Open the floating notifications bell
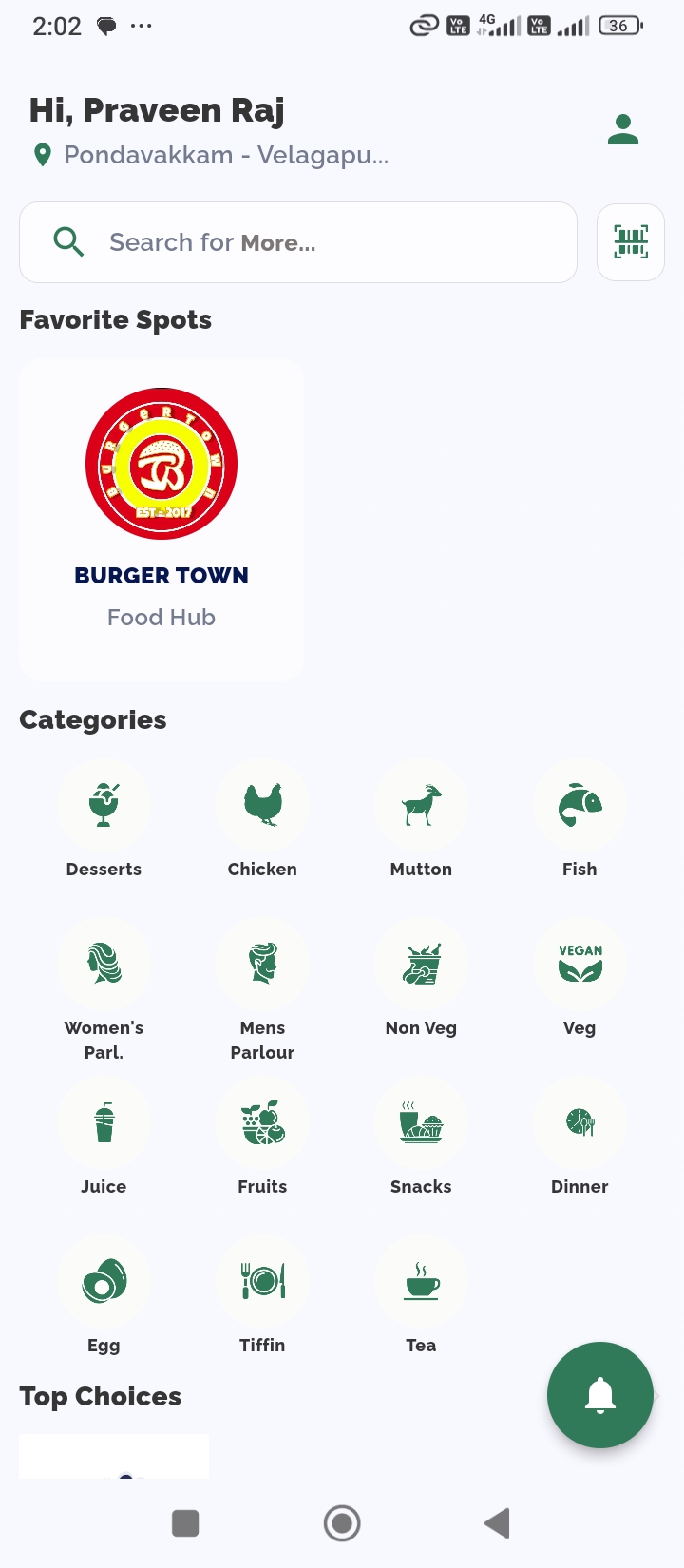684x1568 pixels. [600, 1395]
